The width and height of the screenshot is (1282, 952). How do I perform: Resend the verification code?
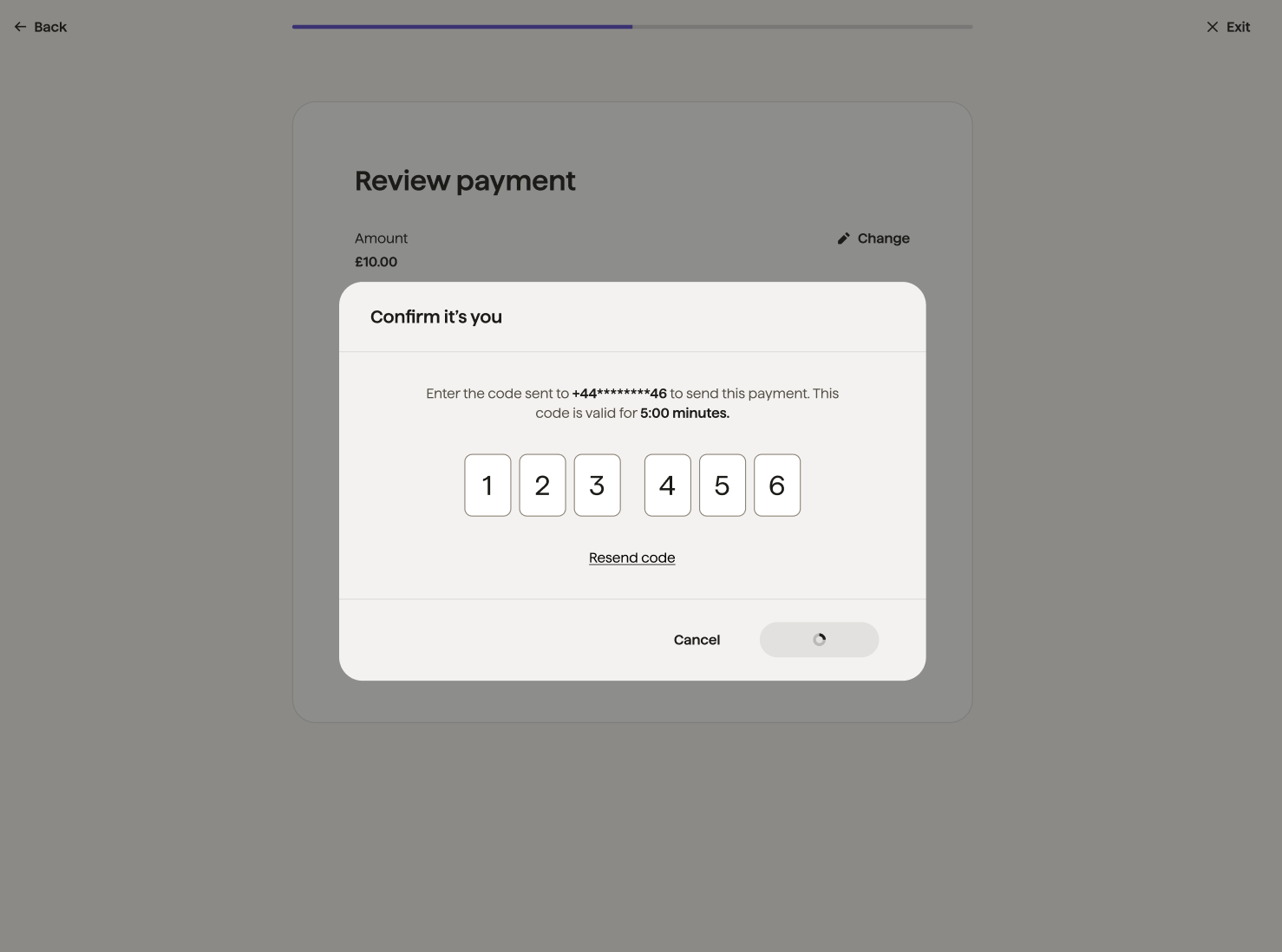pyautogui.click(x=631, y=558)
